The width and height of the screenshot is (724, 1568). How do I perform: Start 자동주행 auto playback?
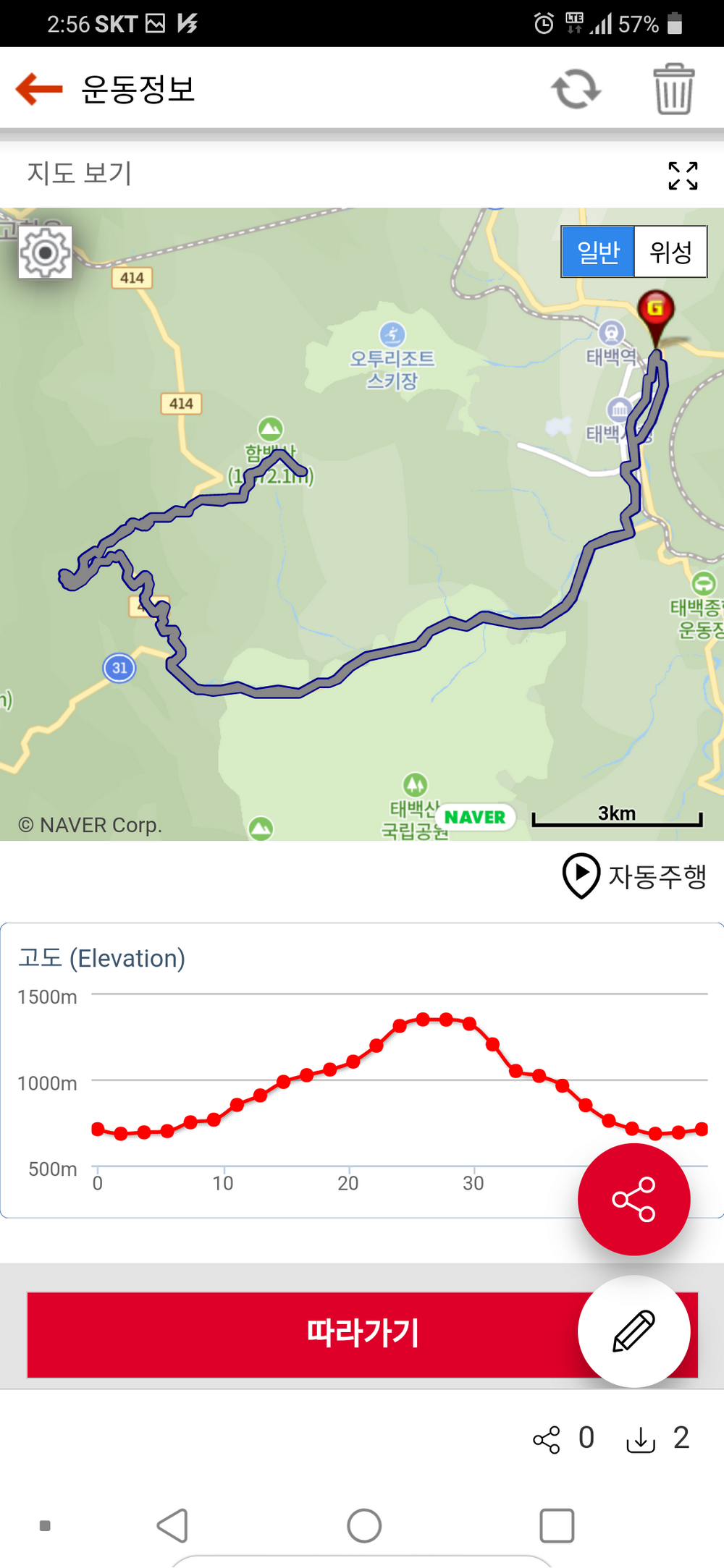pos(635,876)
